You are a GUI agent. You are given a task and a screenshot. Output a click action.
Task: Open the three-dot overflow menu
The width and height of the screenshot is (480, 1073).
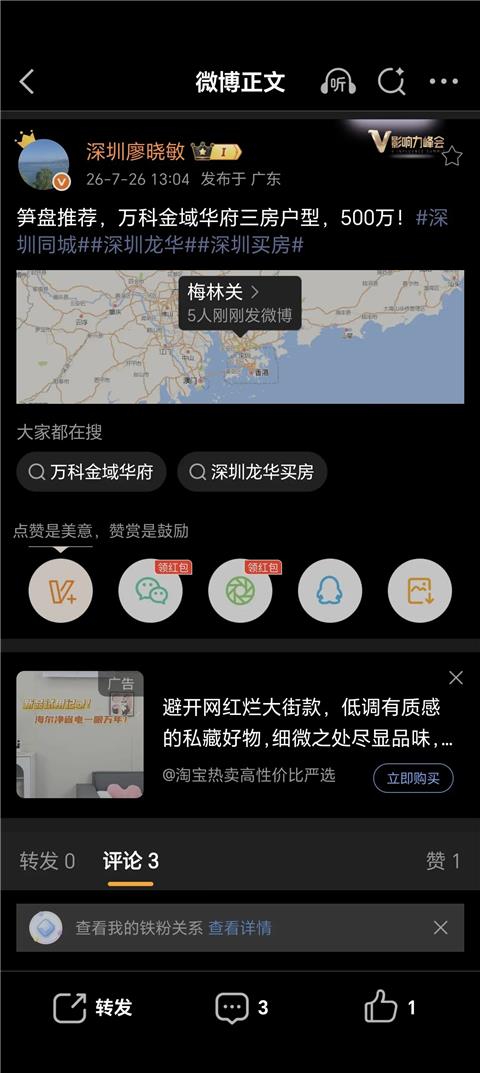pos(444,82)
